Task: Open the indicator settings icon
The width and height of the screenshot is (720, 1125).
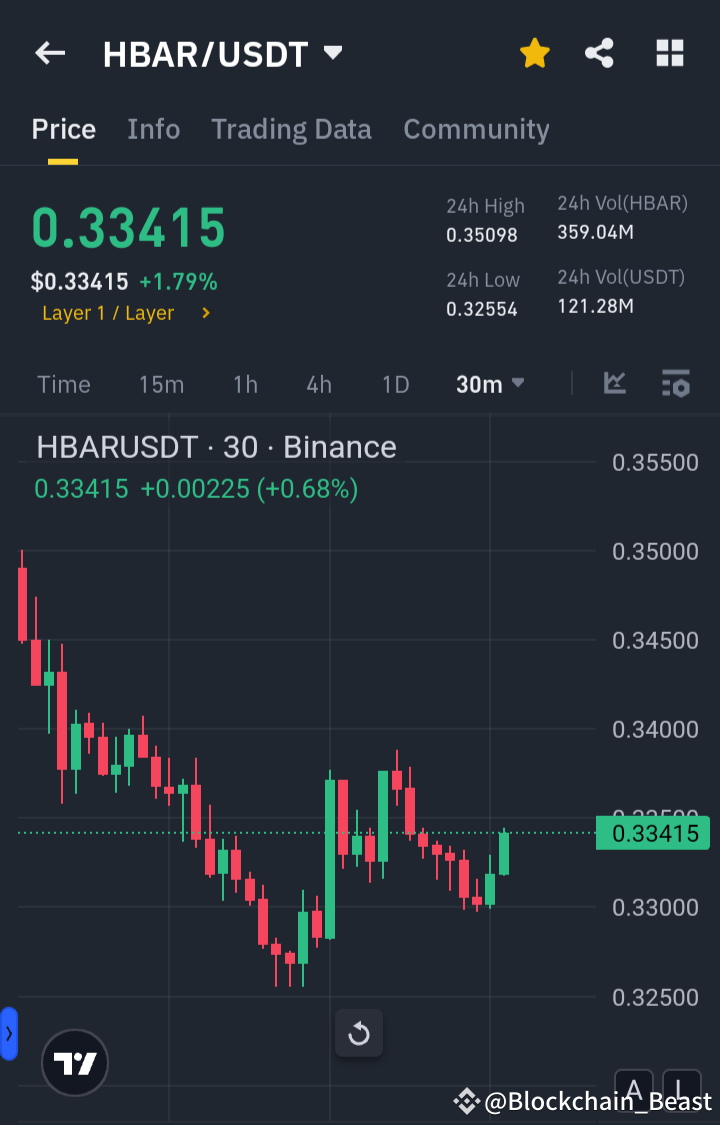Action: tap(676, 383)
